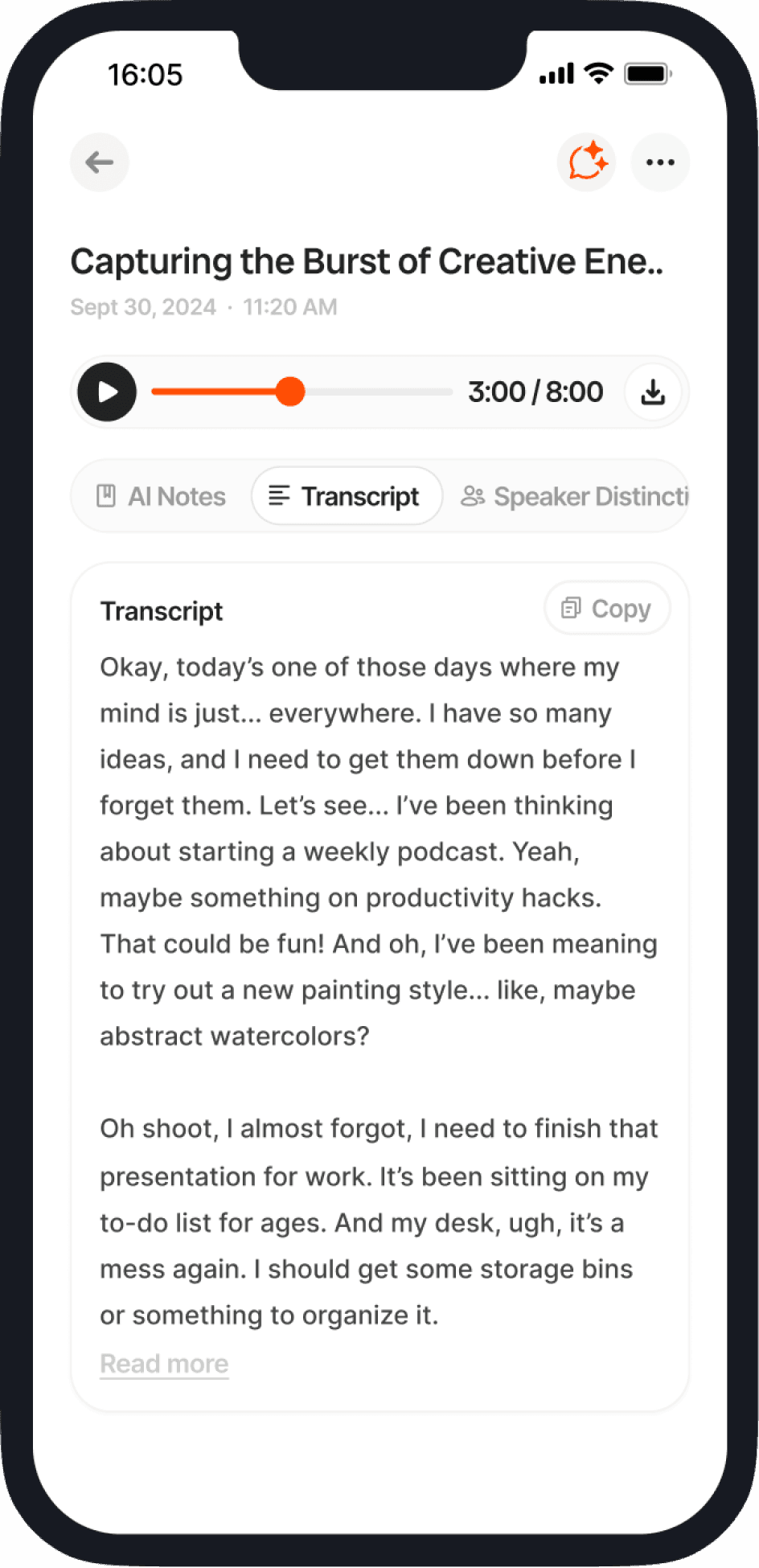
Task: Select the people icon for Speaker Distinction
Action: [x=473, y=496]
